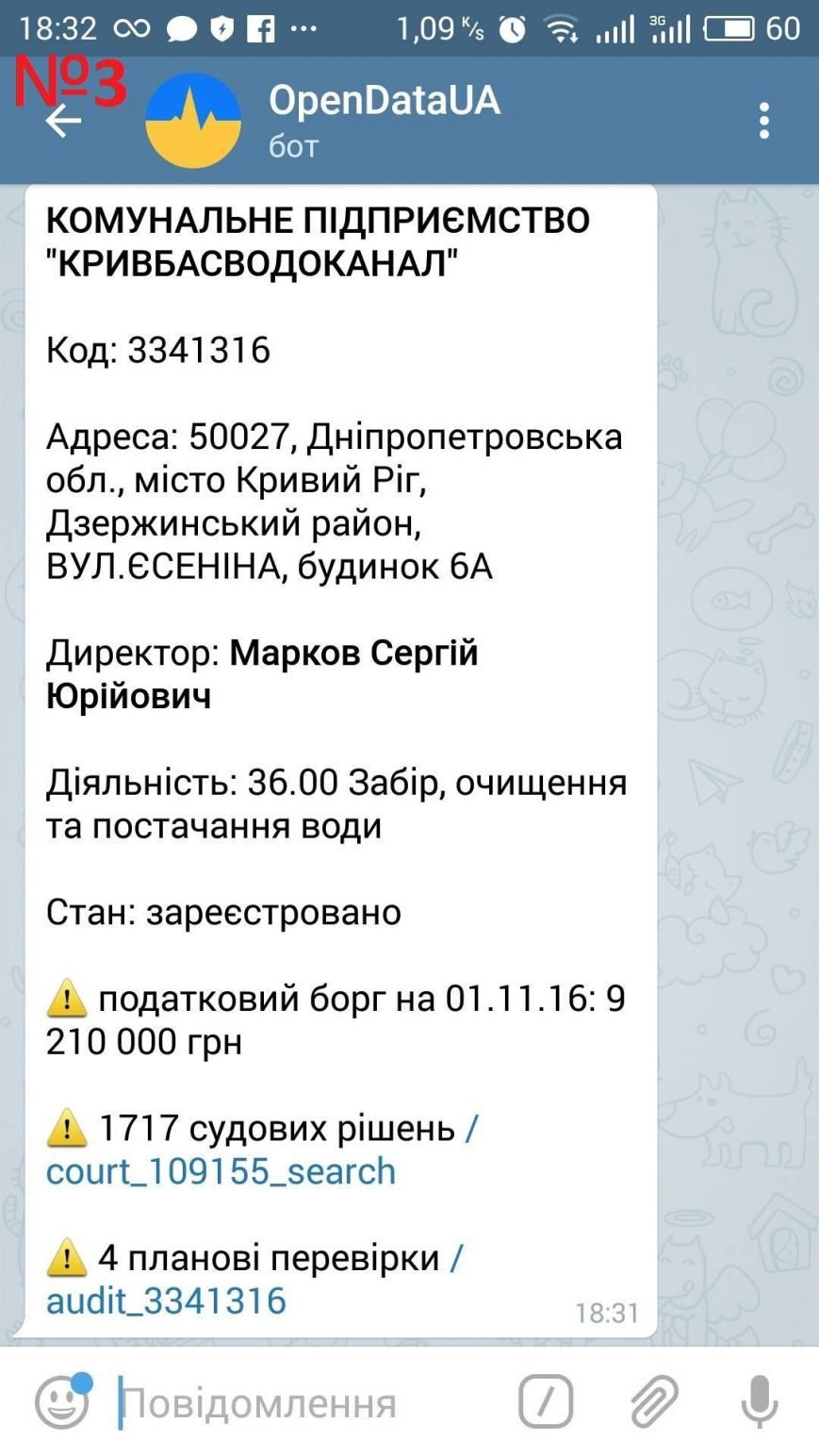Tap the Повідомлення message field
819x1456 pixels.
pyautogui.click(x=311, y=1402)
